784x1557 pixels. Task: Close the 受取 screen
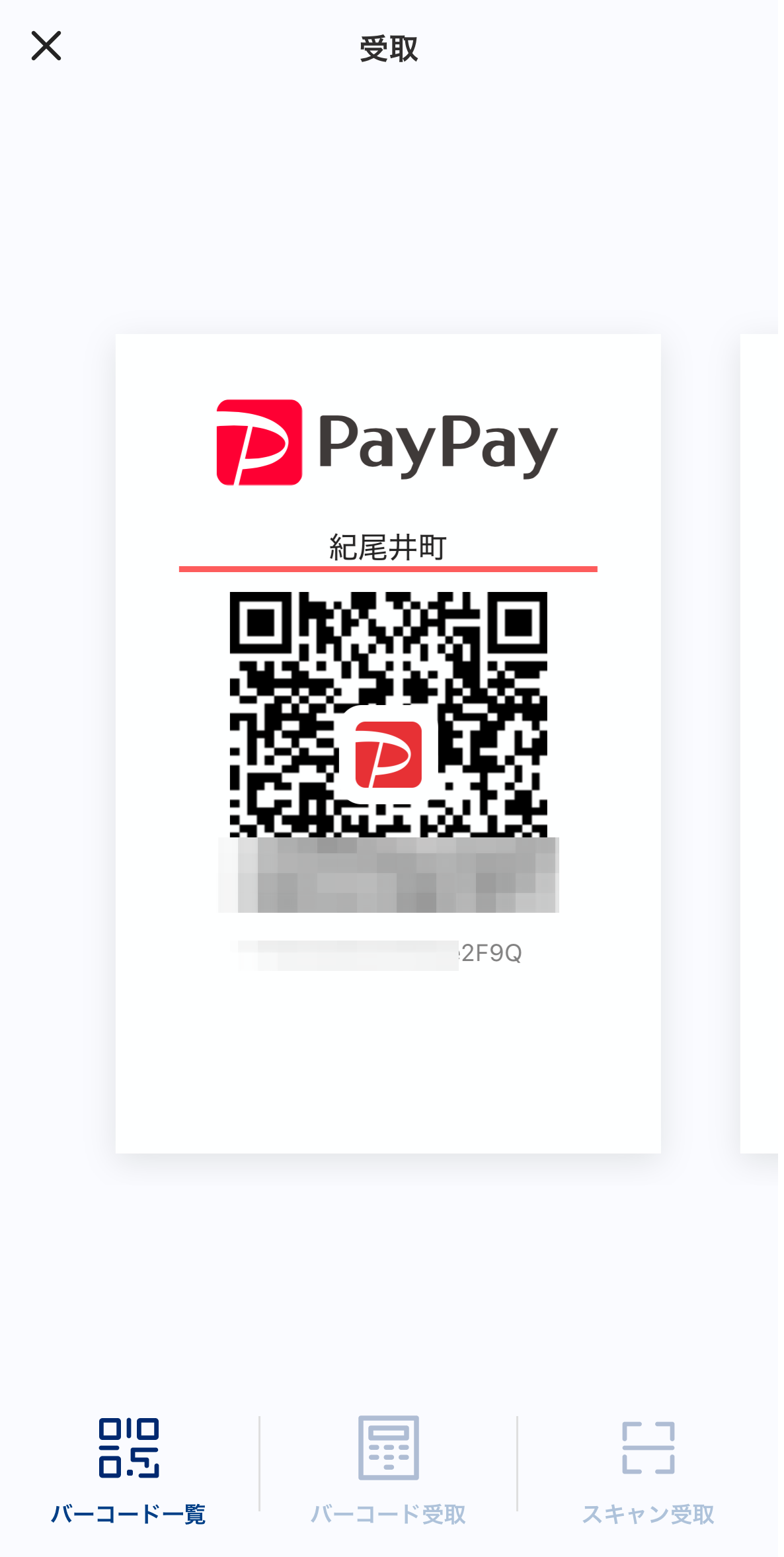(x=46, y=46)
